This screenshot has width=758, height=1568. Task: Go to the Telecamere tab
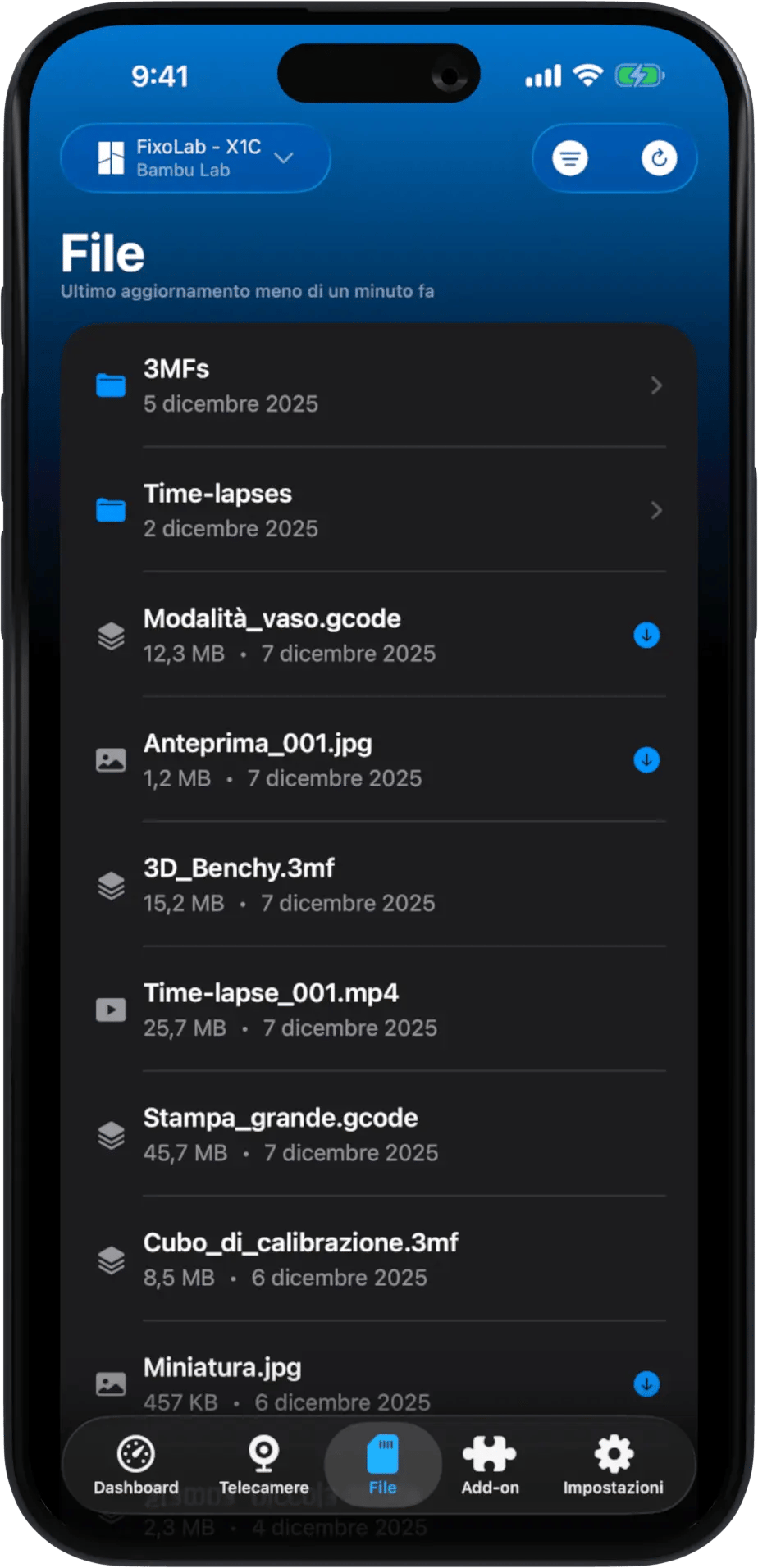(263, 1465)
